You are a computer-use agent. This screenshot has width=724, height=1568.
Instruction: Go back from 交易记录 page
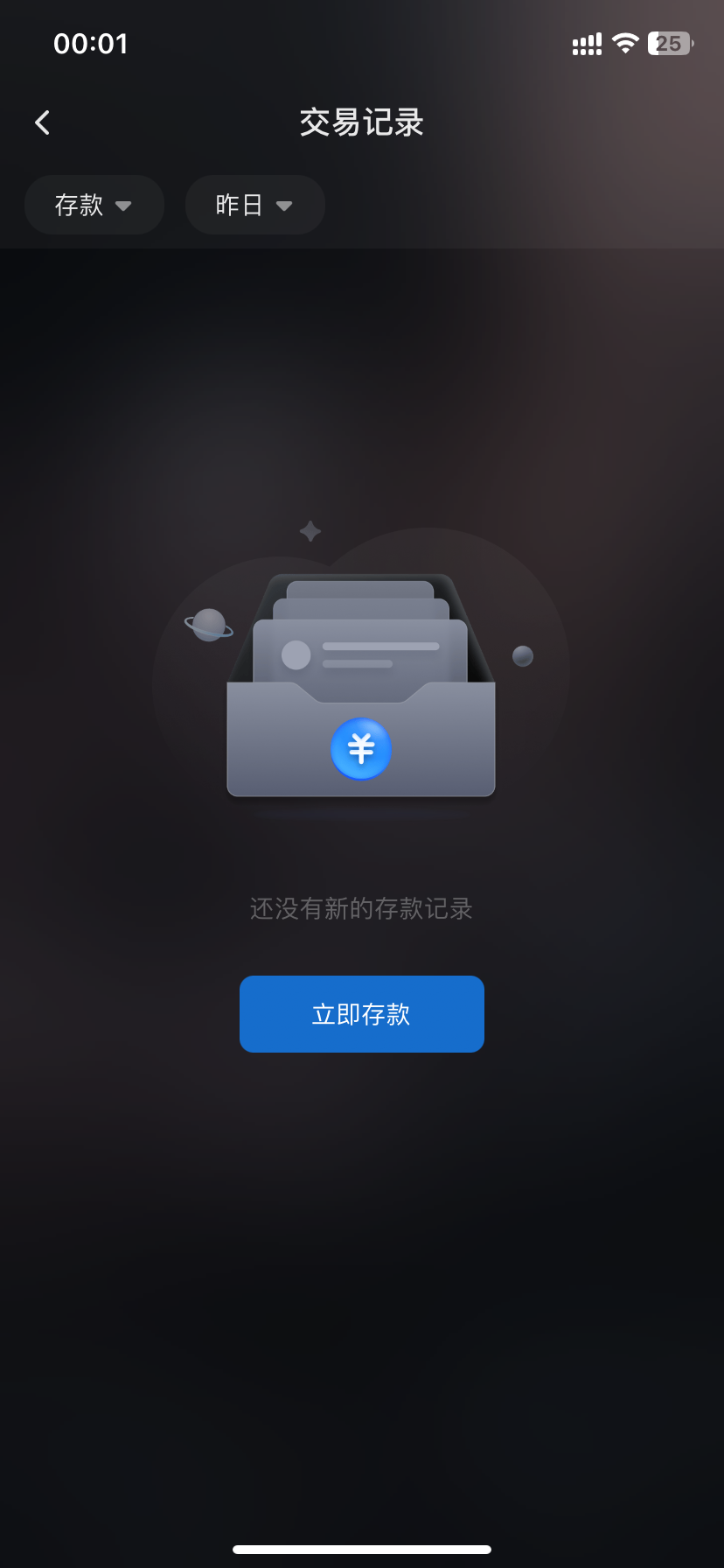[x=42, y=122]
